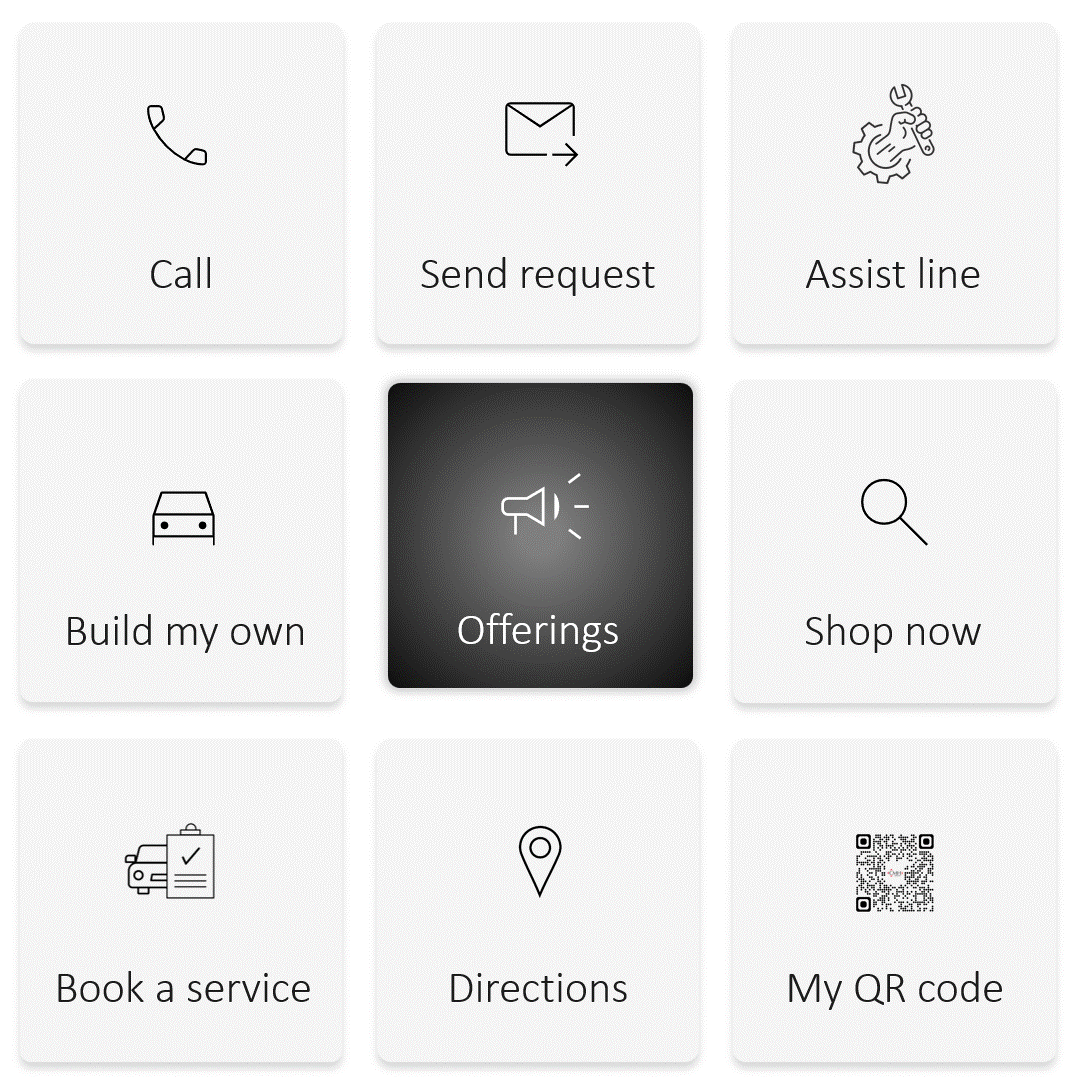
Task: Open the Send request tile
Action: tap(538, 185)
